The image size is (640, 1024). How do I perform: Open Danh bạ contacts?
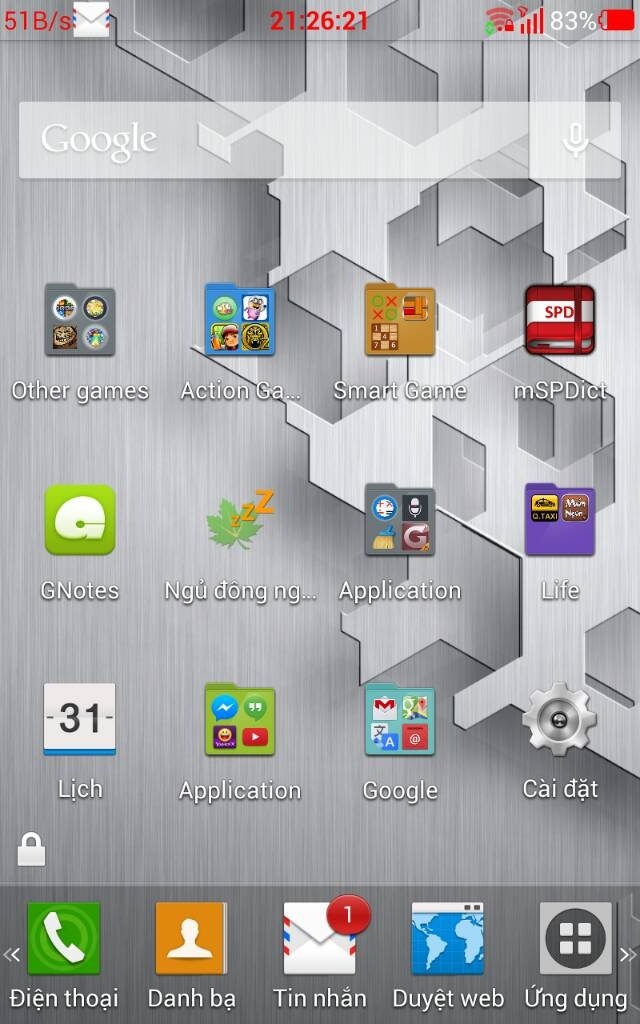[x=191, y=940]
